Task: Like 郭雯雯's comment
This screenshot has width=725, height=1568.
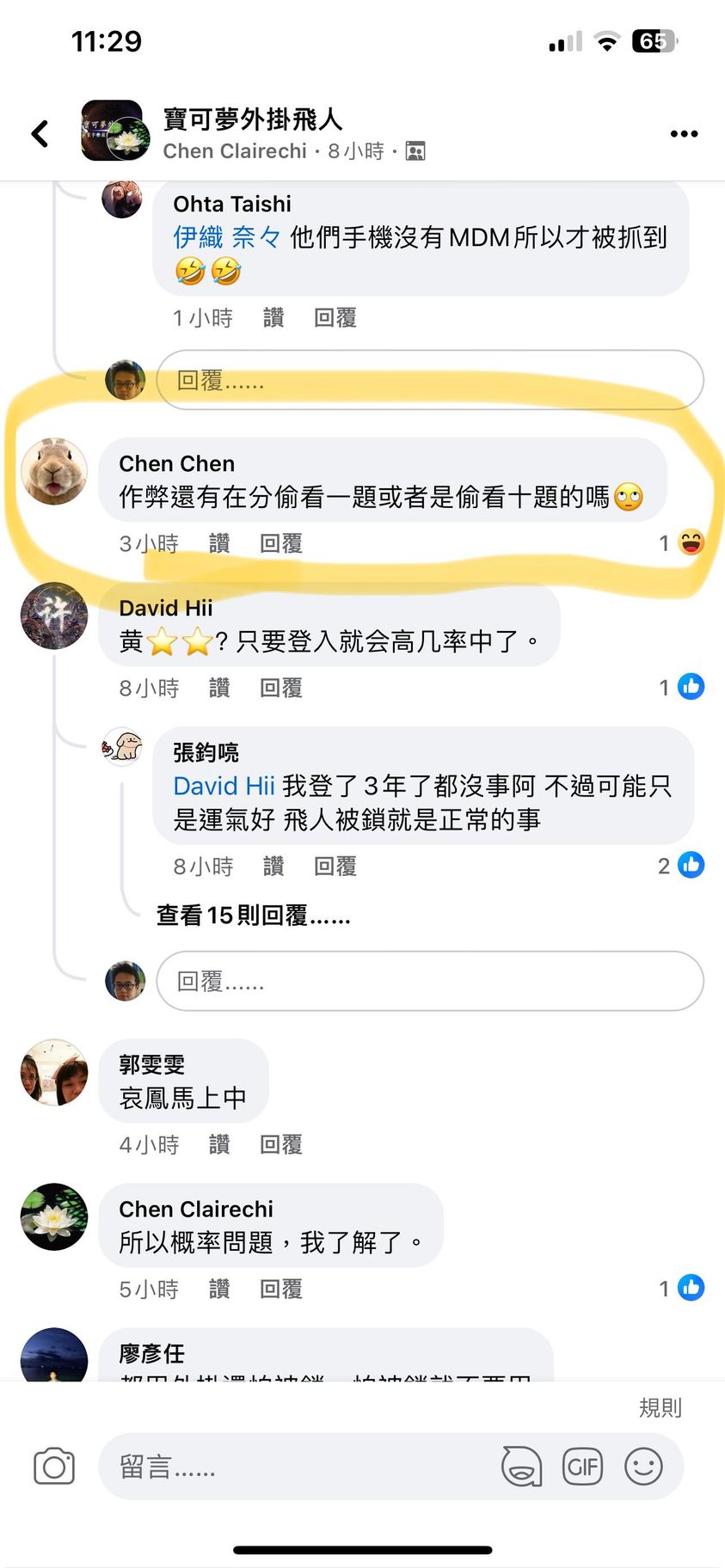Action: (219, 1144)
